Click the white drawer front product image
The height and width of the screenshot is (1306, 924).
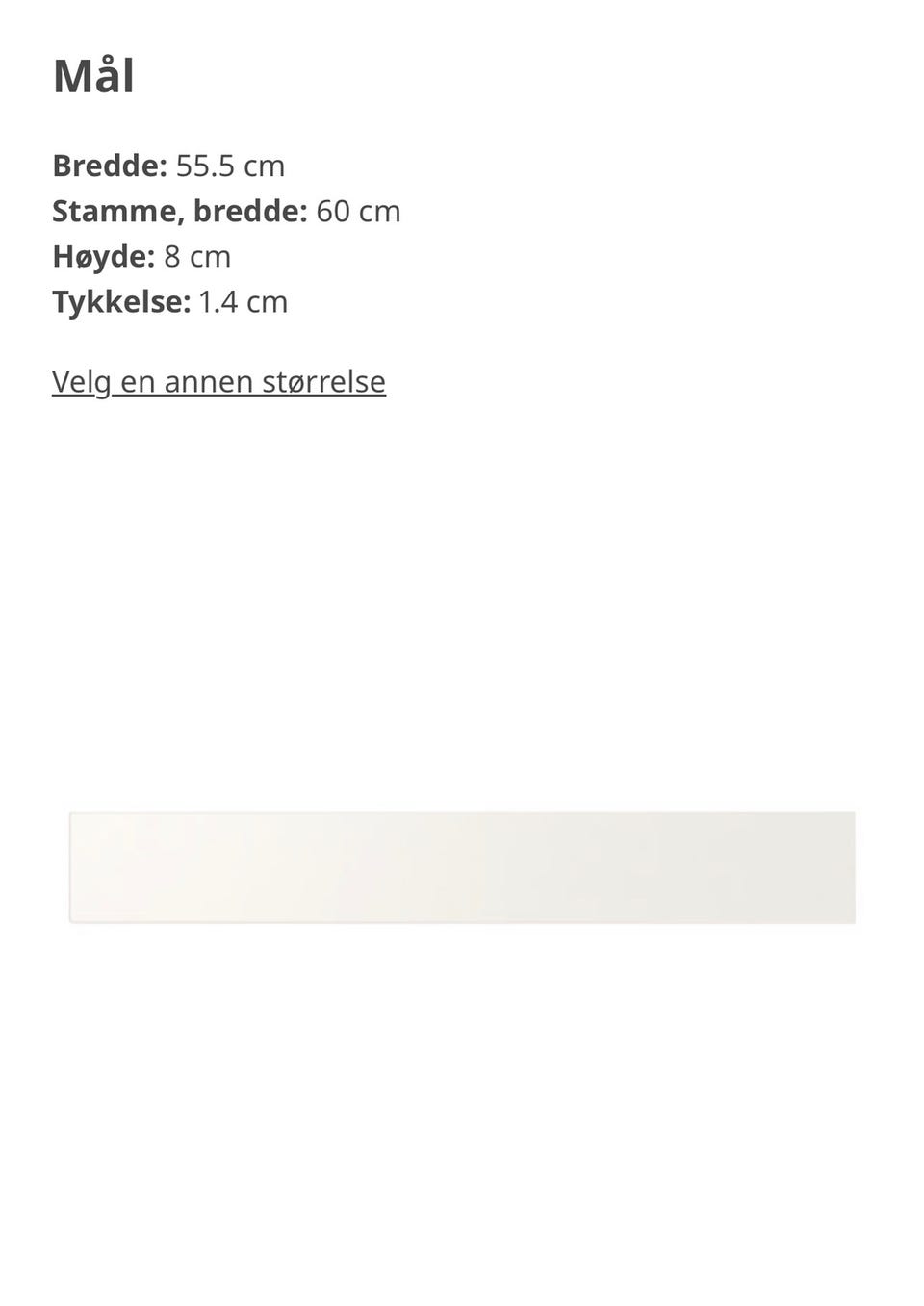462,866
